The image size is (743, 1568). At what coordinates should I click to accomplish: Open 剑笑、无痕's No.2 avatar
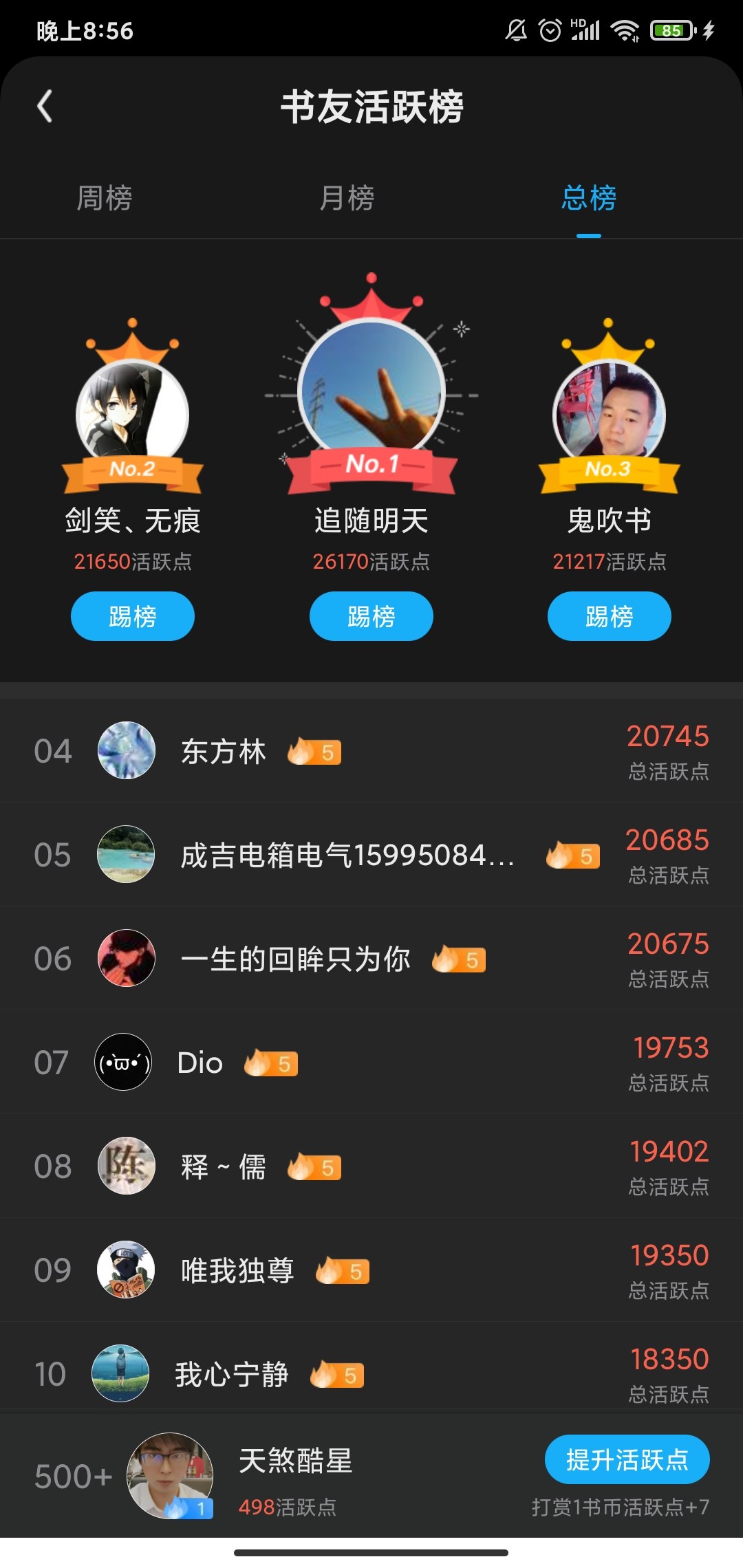pyautogui.click(x=133, y=413)
